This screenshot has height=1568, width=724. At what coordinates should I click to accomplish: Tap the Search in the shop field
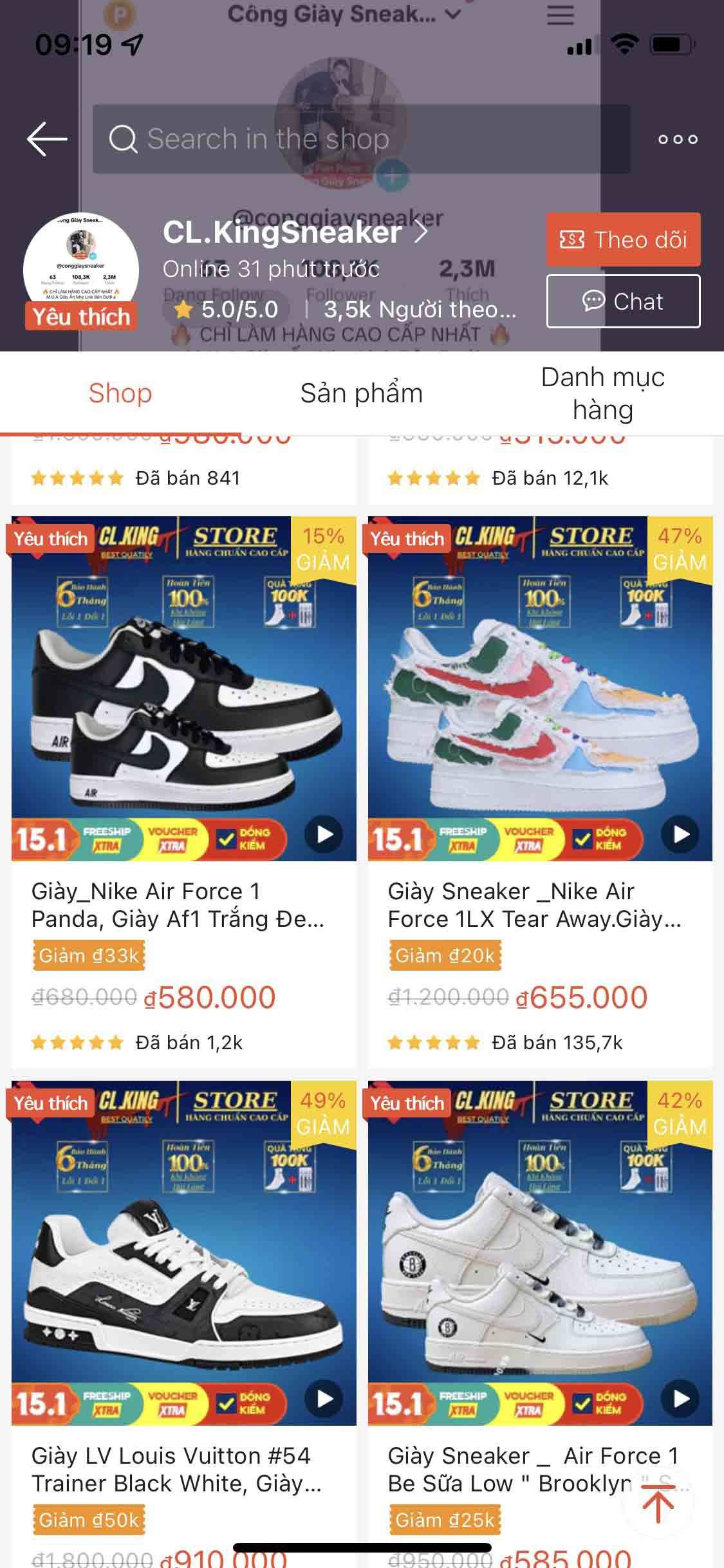pos(360,139)
